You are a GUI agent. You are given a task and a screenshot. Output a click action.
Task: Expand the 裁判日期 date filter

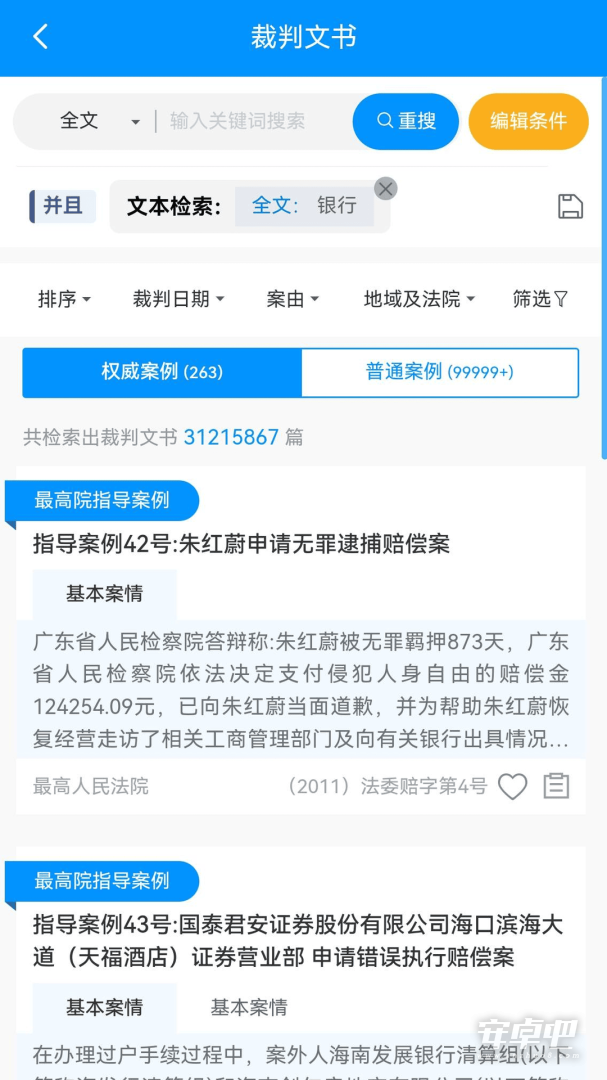click(178, 299)
